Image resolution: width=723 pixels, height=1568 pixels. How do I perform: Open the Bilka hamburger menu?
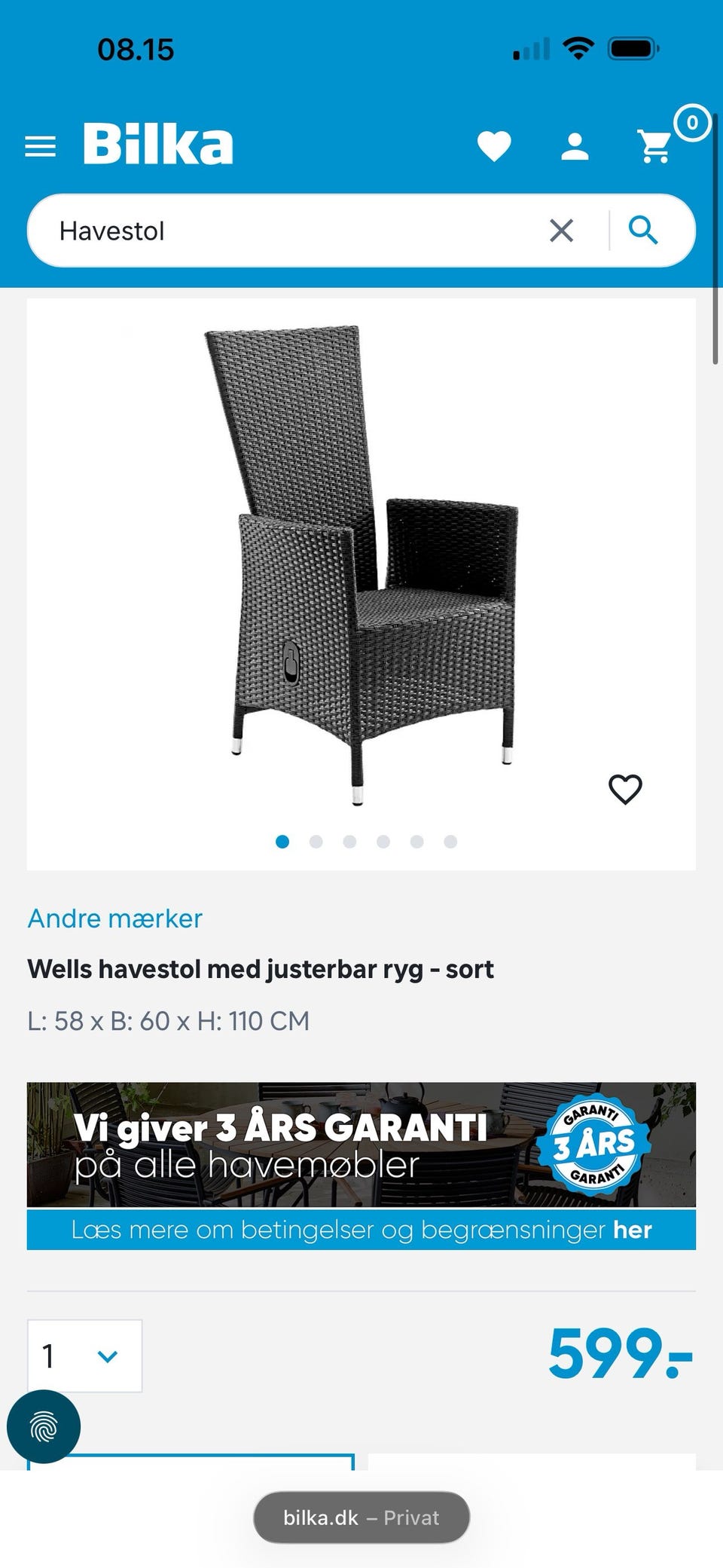point(41,145)
